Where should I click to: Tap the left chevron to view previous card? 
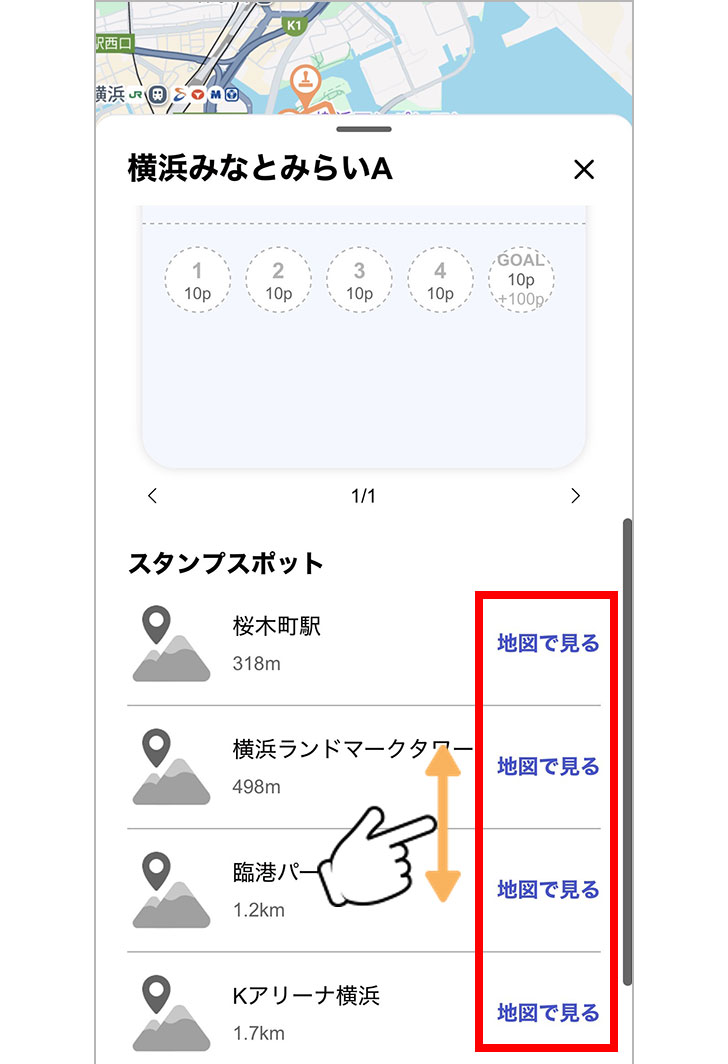[x=152, y=495]
